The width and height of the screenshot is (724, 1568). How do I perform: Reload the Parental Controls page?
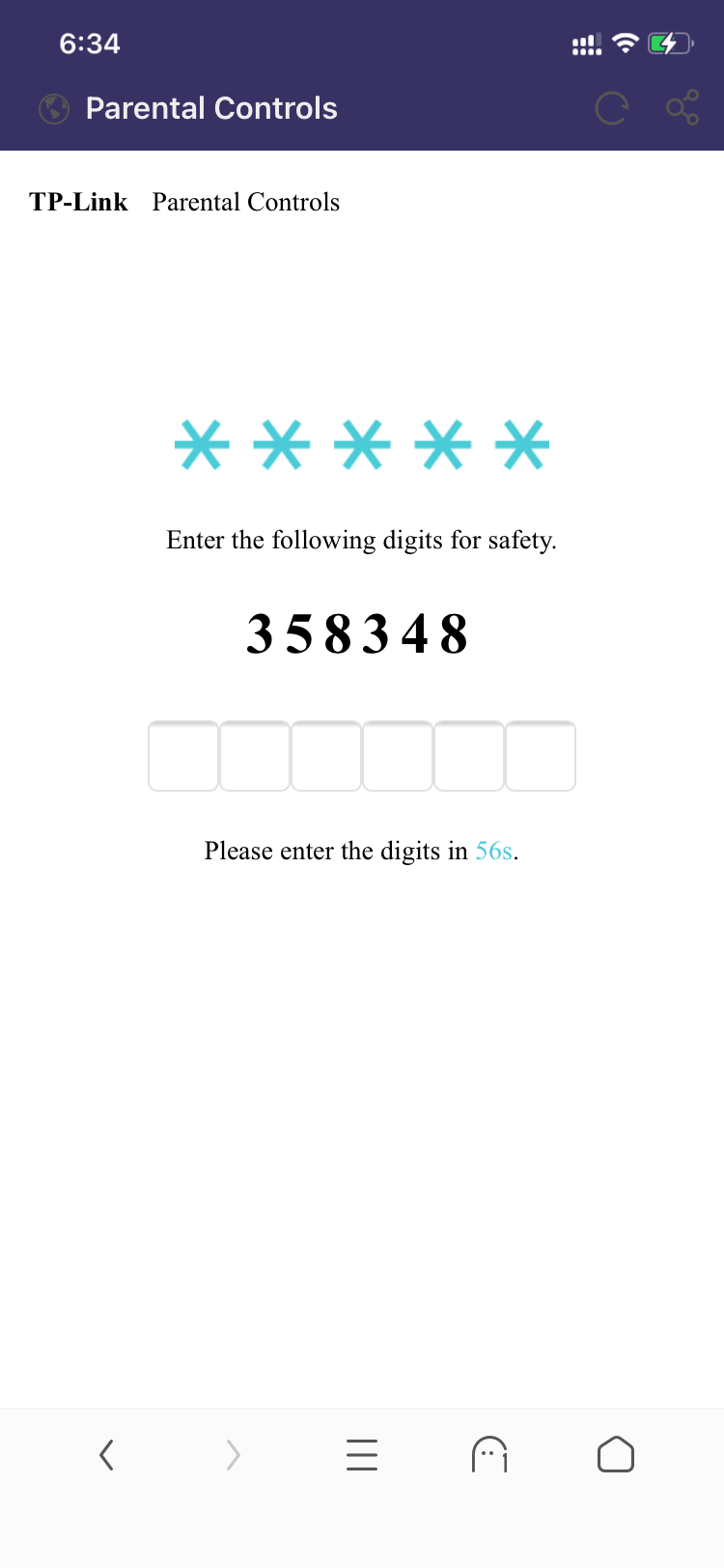coord(611,108)
